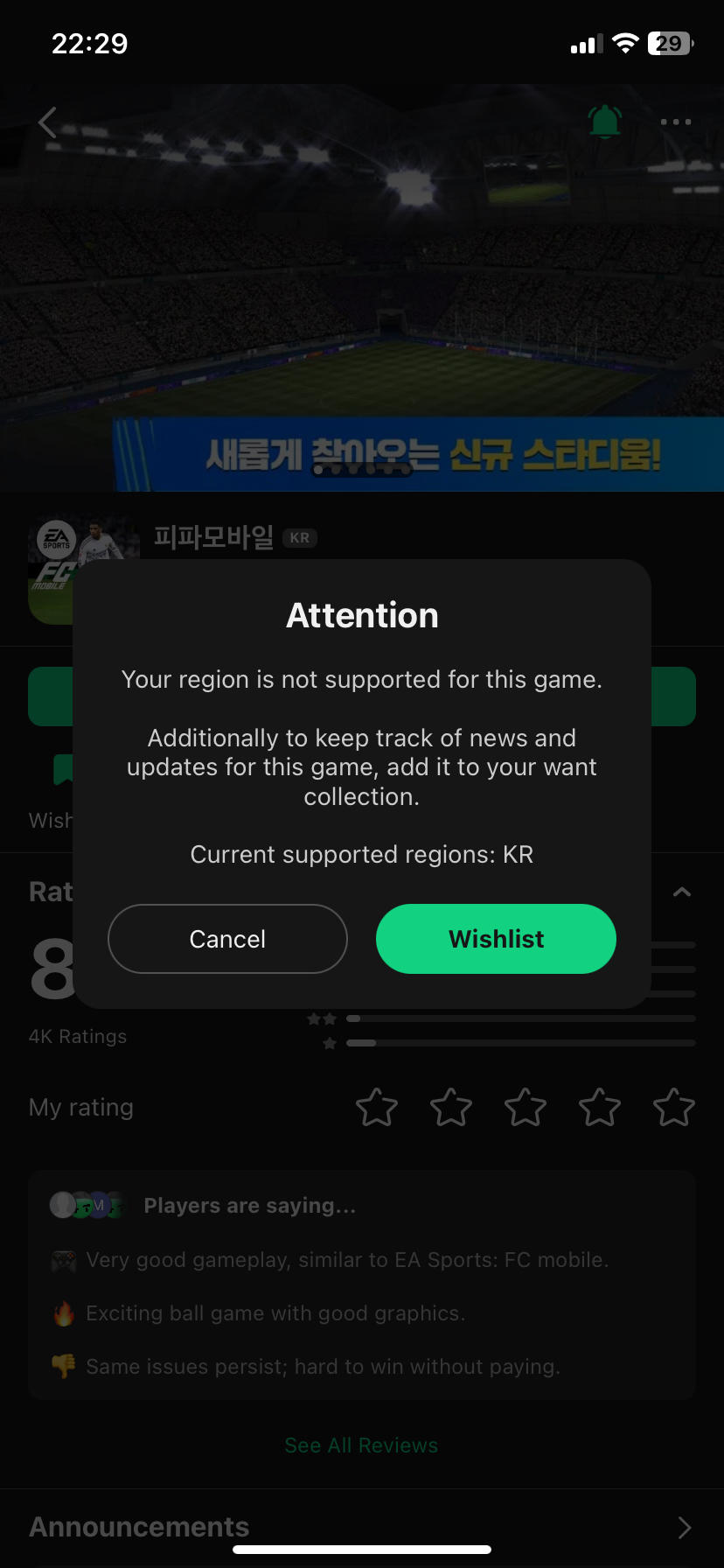Open the three-dot more options icon
The image size is (724, 1568).
[x=675, y=122]
